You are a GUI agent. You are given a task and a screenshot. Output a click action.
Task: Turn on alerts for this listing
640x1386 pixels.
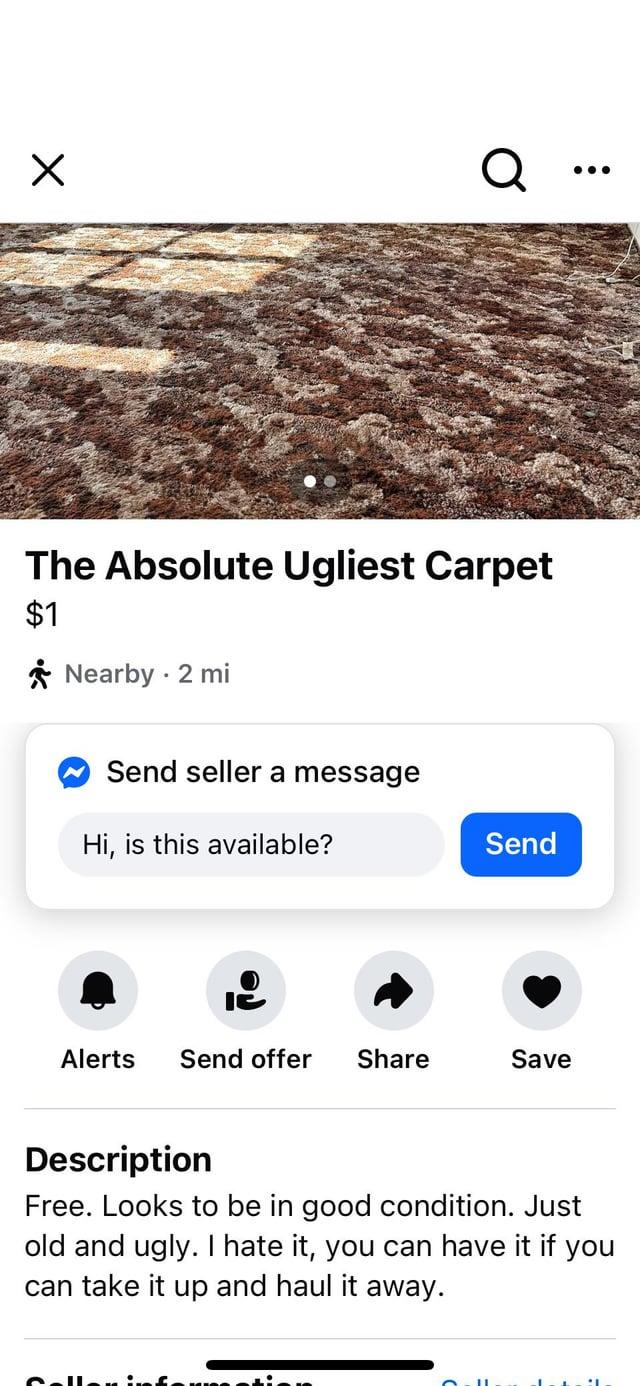pyautogui.click(x=98, y=990)
